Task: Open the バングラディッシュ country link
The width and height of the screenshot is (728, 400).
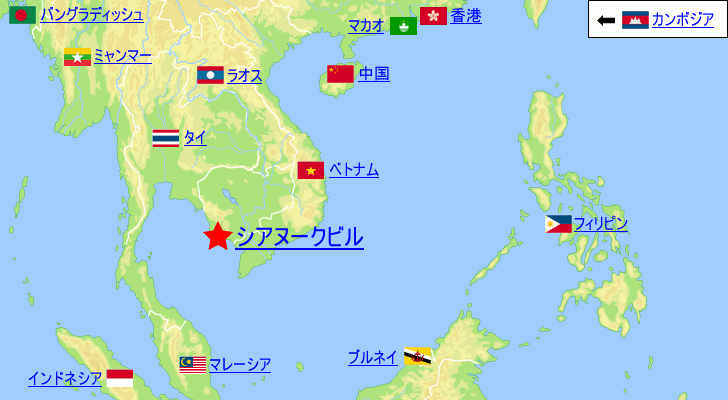Action: coord(91,15)
